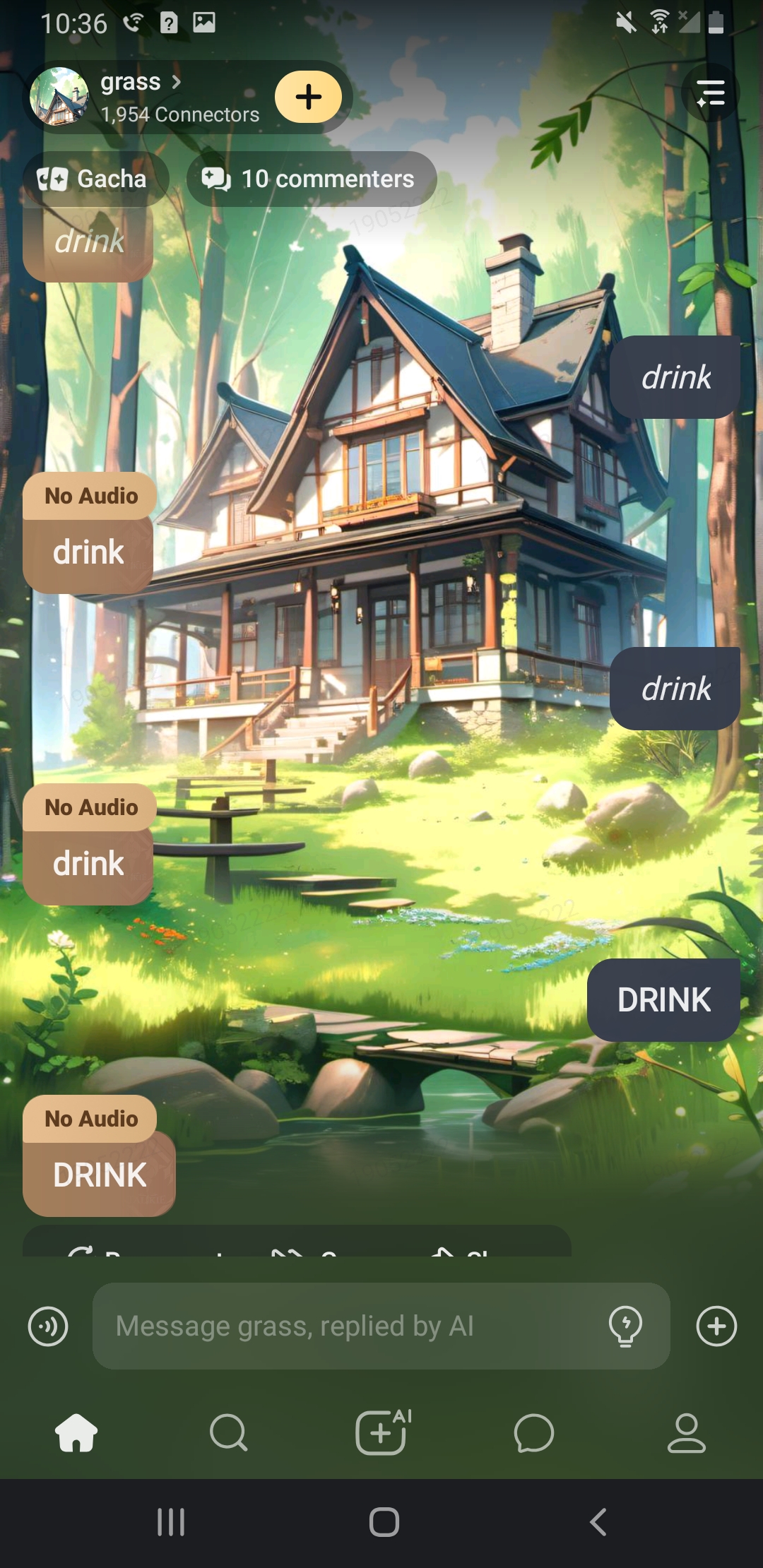The height and width of the screenshot is (1568, 763).
Task: Tap the voice call icon beside message field
Action: tap(48, 1326)
